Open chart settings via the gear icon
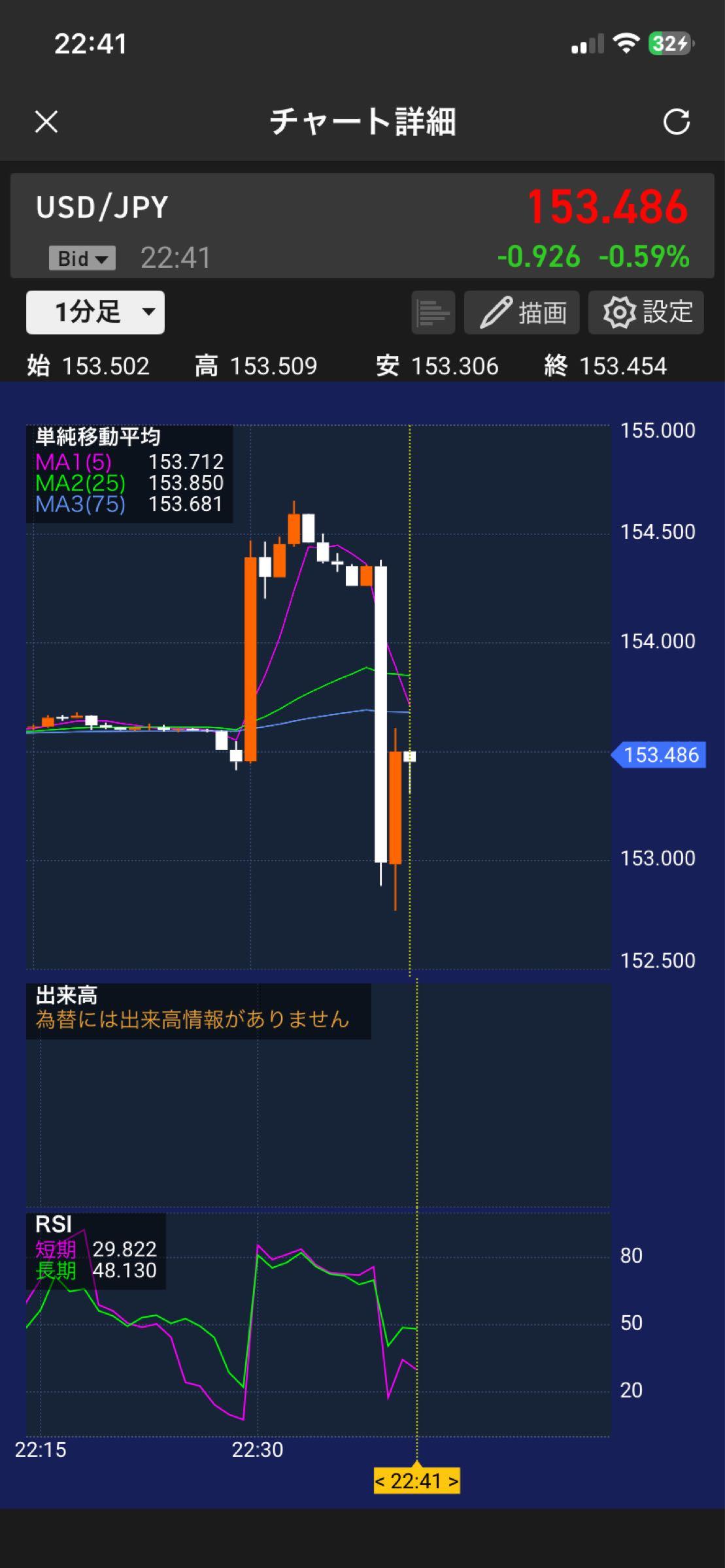The height and width of the screenshot is (1568, 725). click(x=645, y=312)
